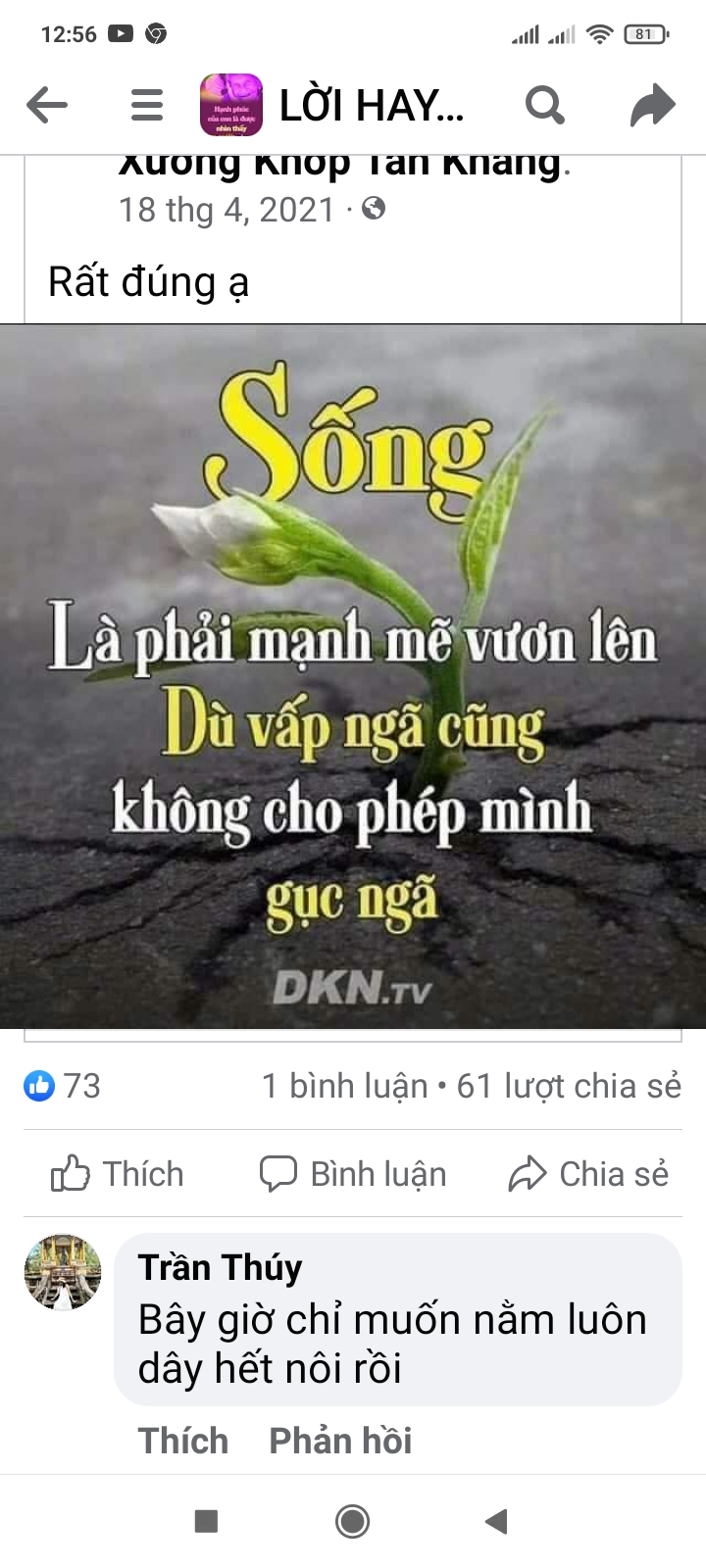Reply to Trần Thúy with Phản hồi
Viewport: 706px width, 1568px height.
point(340,1441)
